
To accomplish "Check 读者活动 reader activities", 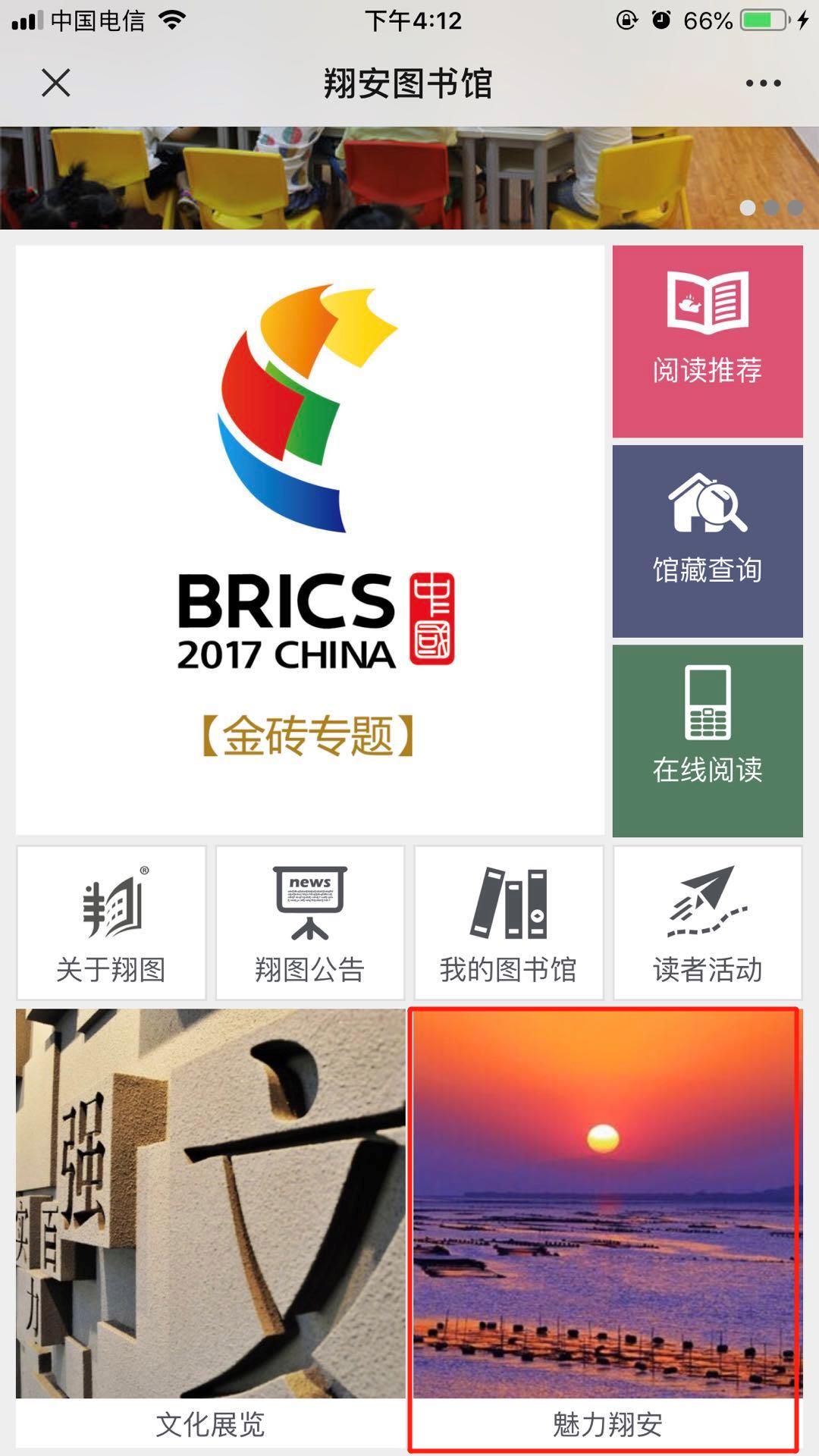I will (x=708, y=923).
